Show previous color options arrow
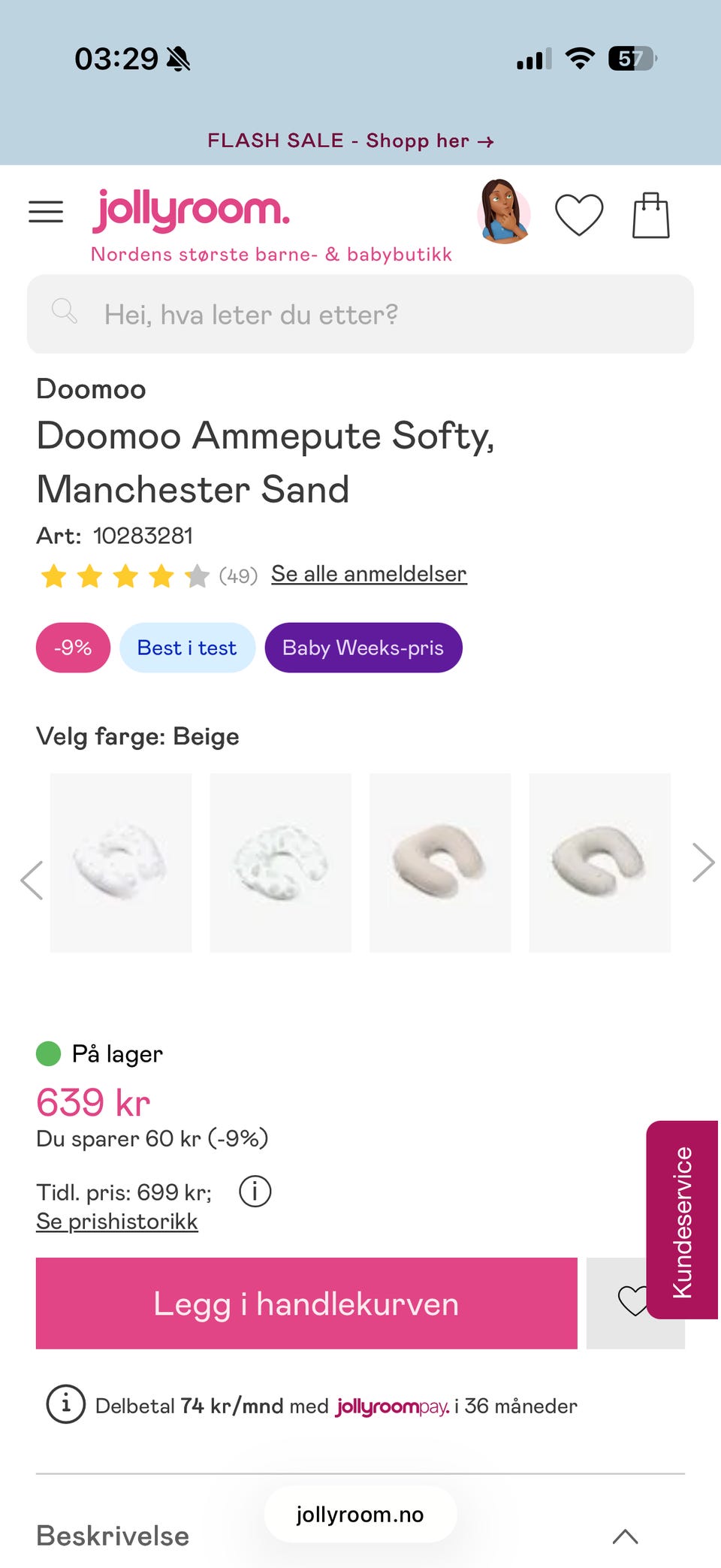The width and height of the screenshot is (721, 1568). (32, 880)
